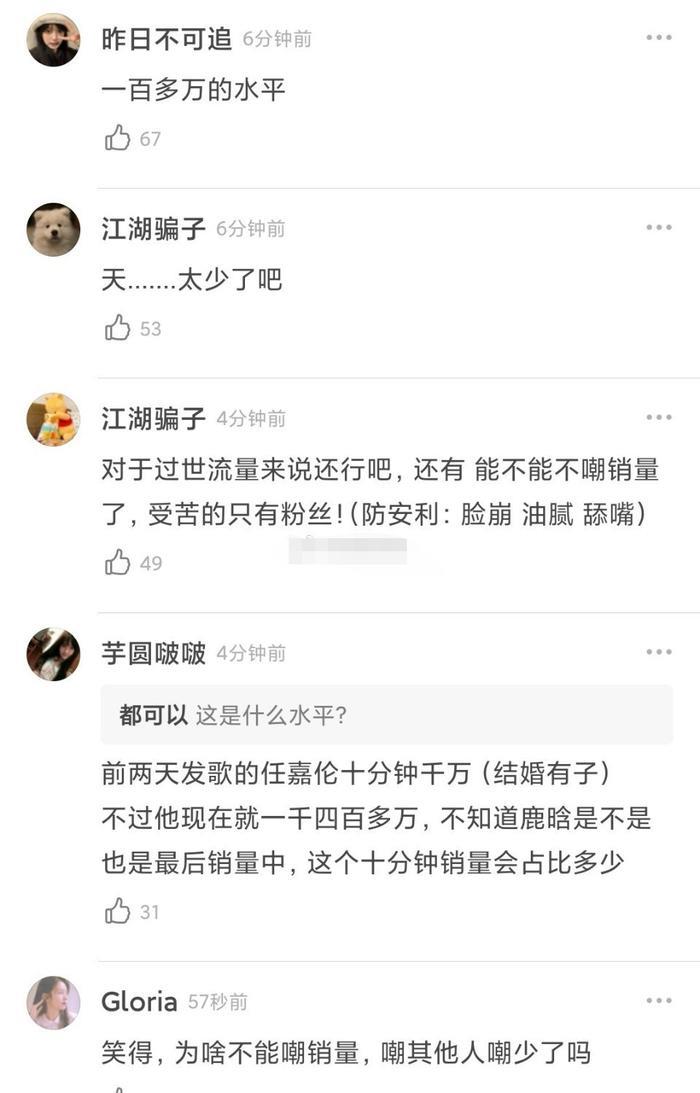The height and width of the screenshot is (1093, 700).
Task: Open overflow menu on '天.......太少了吧' comment
Action: click(658, 228)
